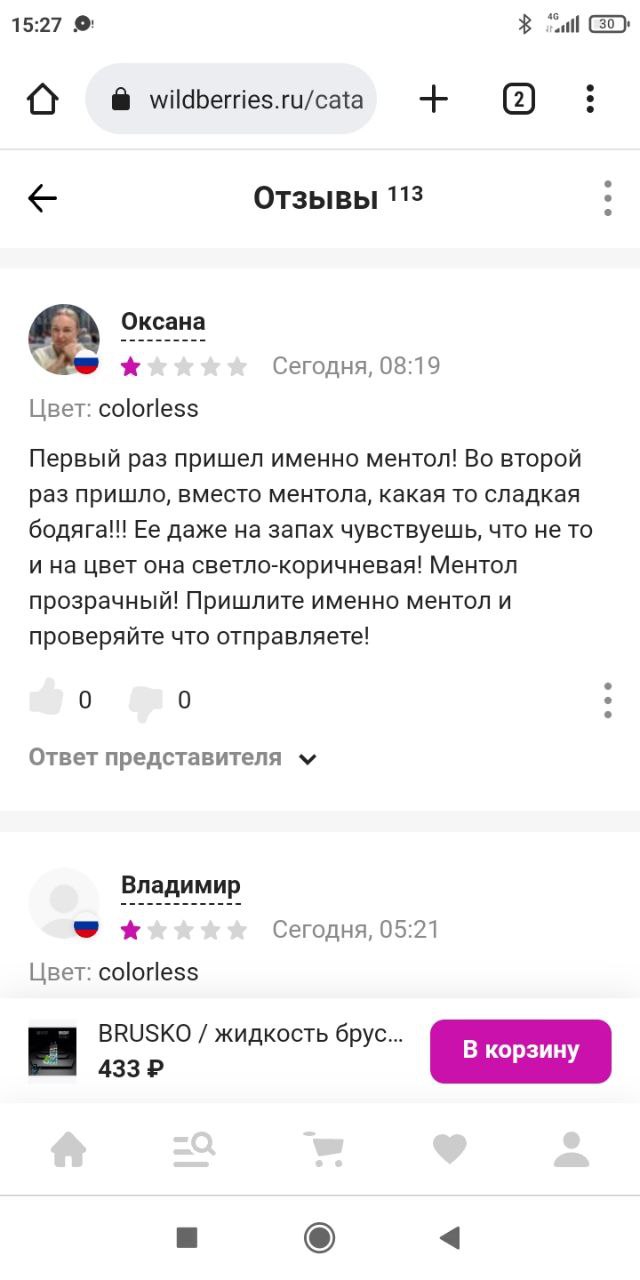The image size is (640, 1280).
Task: Go back from the reviews page
Action: [x=42, y=198]
